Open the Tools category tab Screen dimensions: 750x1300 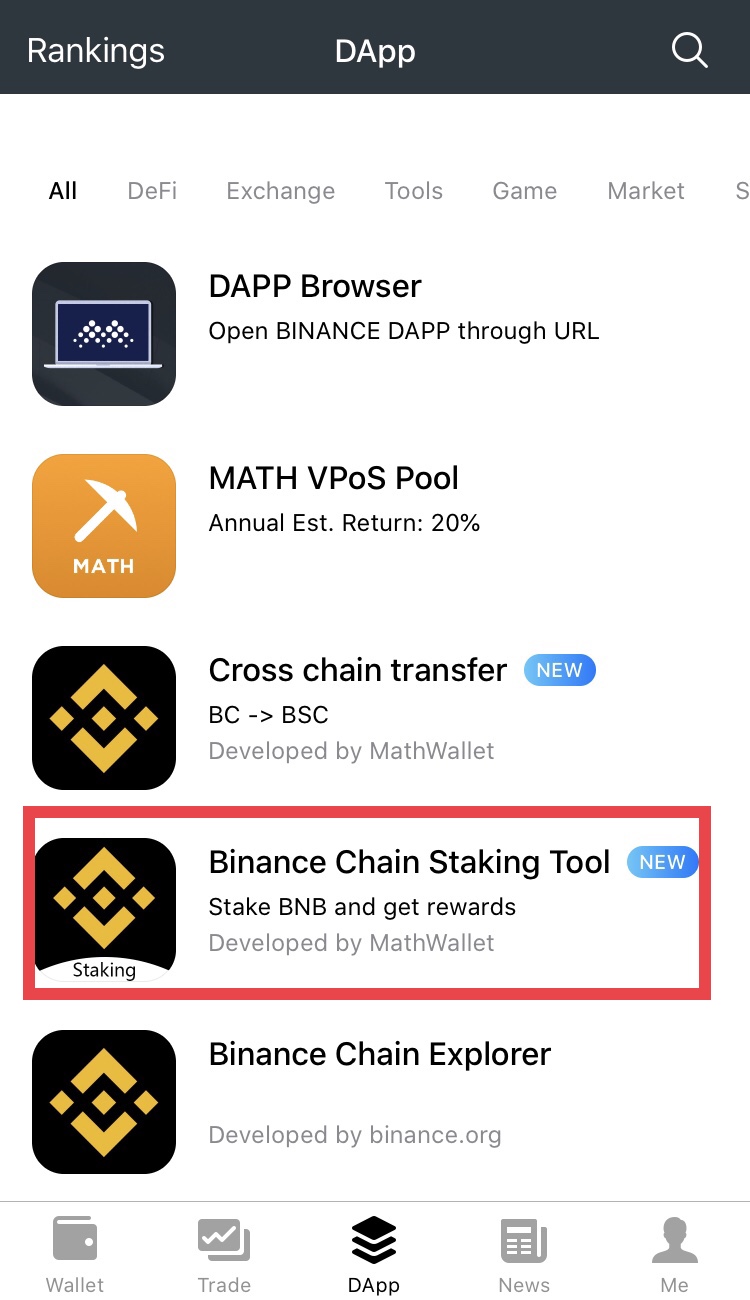coord(413,191)
